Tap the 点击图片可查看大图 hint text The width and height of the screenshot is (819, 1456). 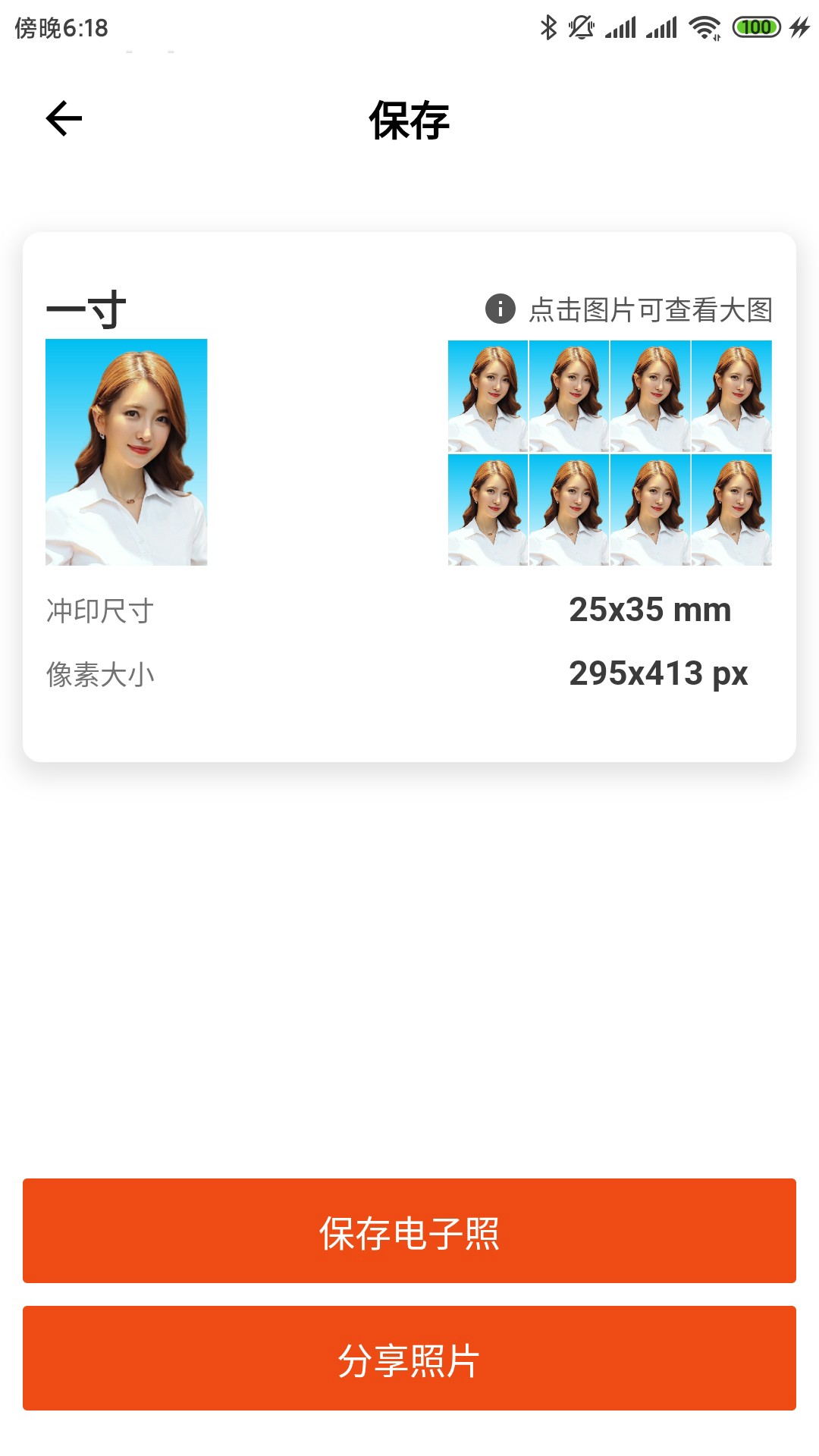652,309
